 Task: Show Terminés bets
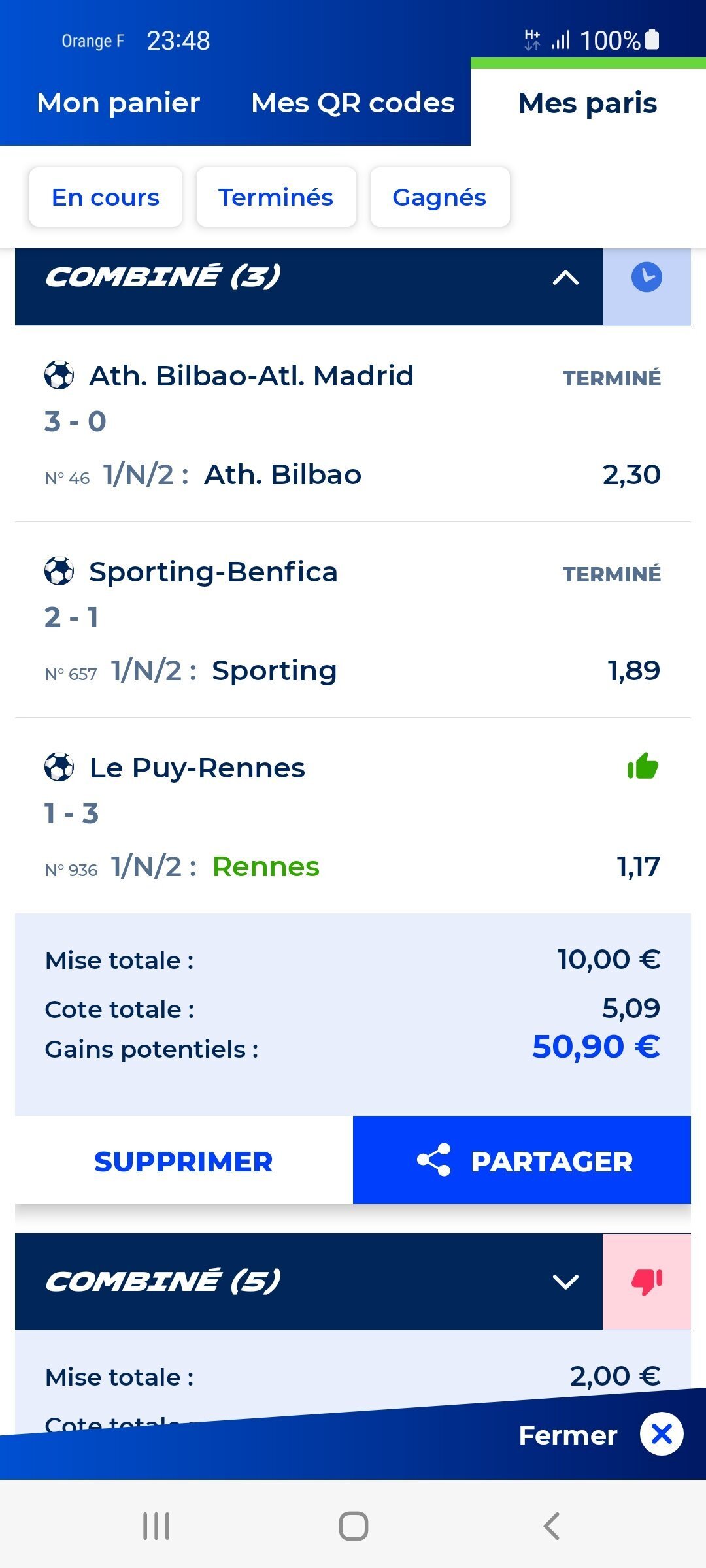pyautogui.click(x=276, y=197)
